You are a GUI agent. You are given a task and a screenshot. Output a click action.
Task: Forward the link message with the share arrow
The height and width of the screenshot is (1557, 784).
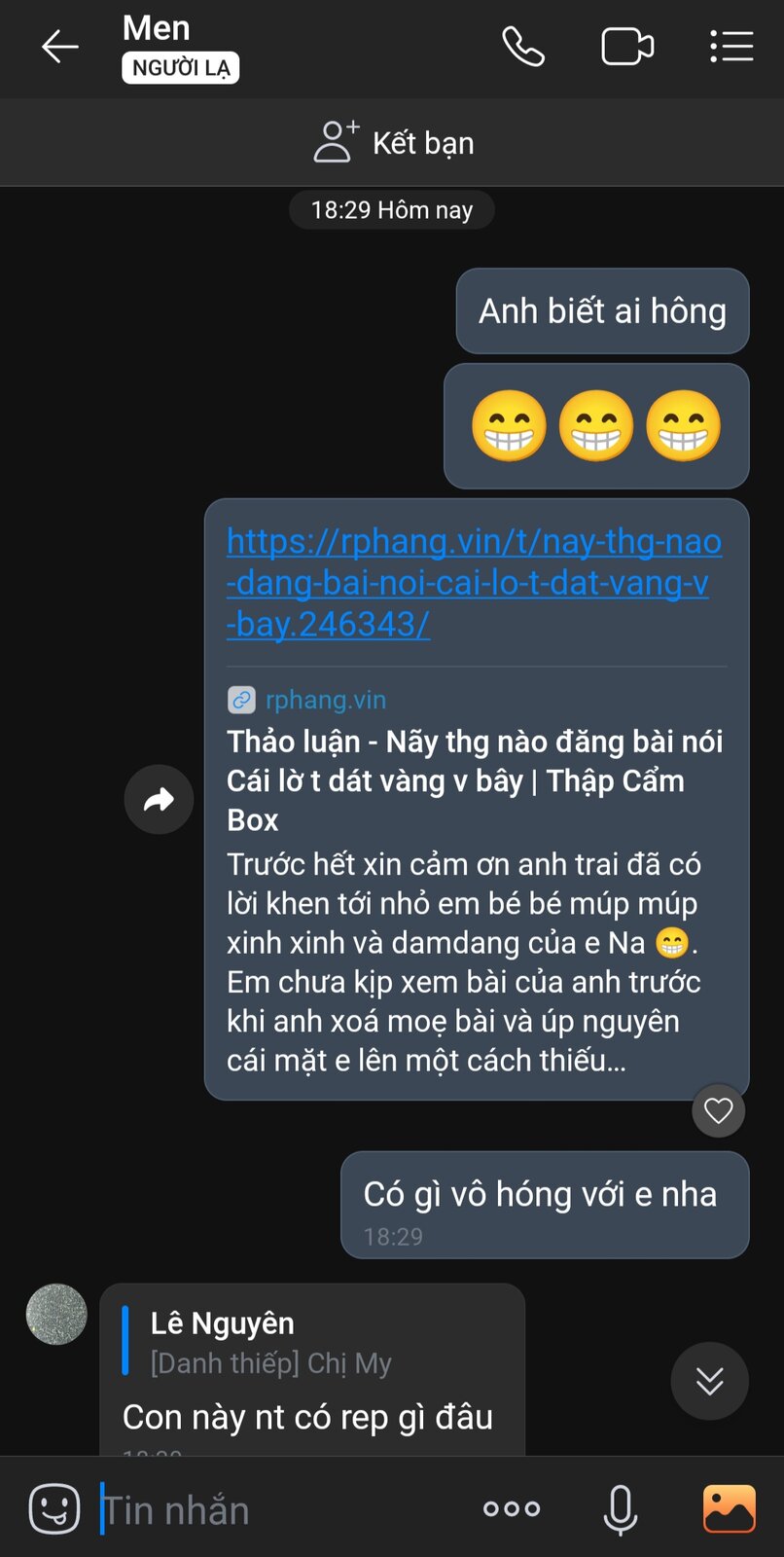pos(159,799)
